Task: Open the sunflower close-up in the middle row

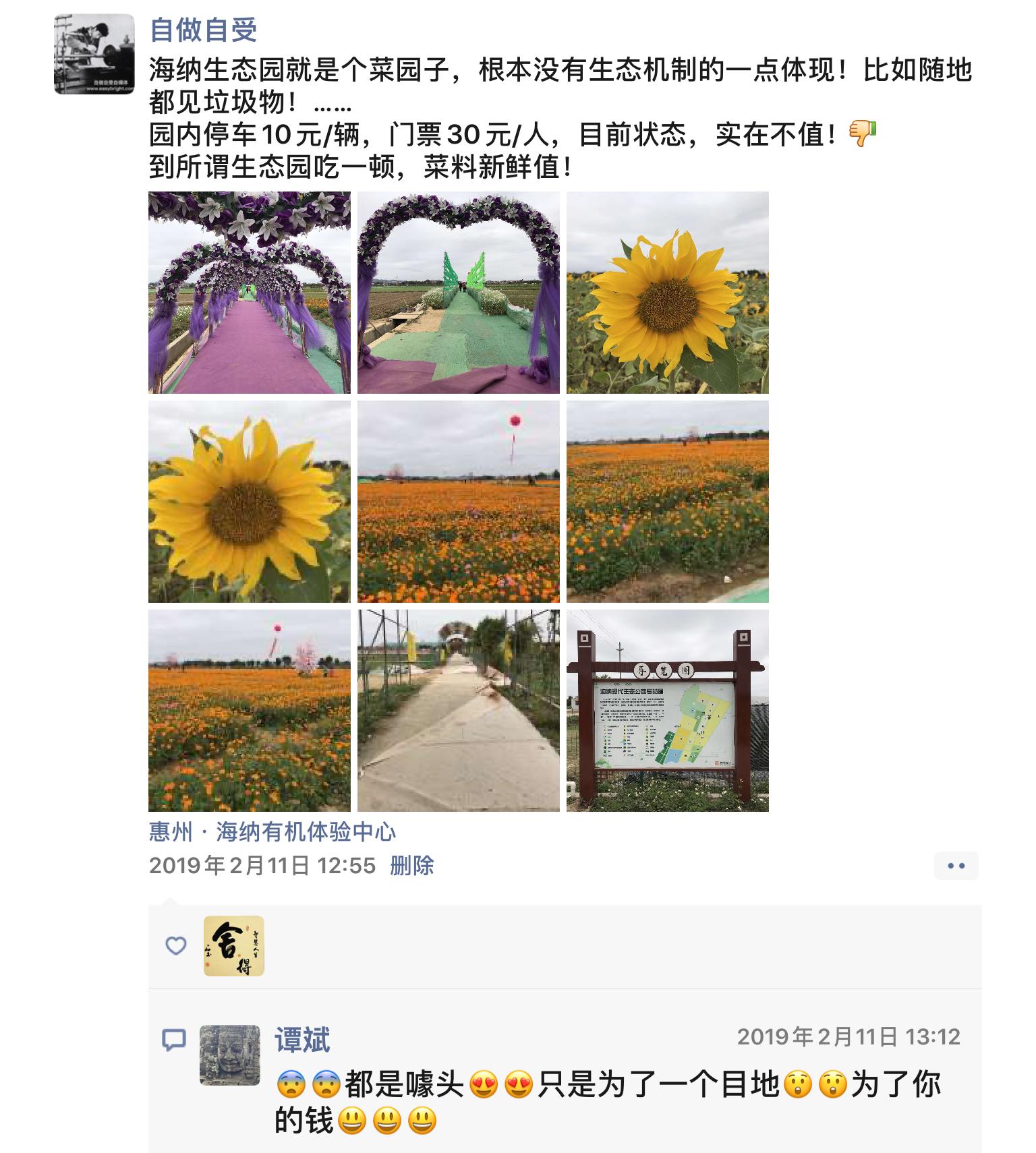Action: [x=249, y=501]
